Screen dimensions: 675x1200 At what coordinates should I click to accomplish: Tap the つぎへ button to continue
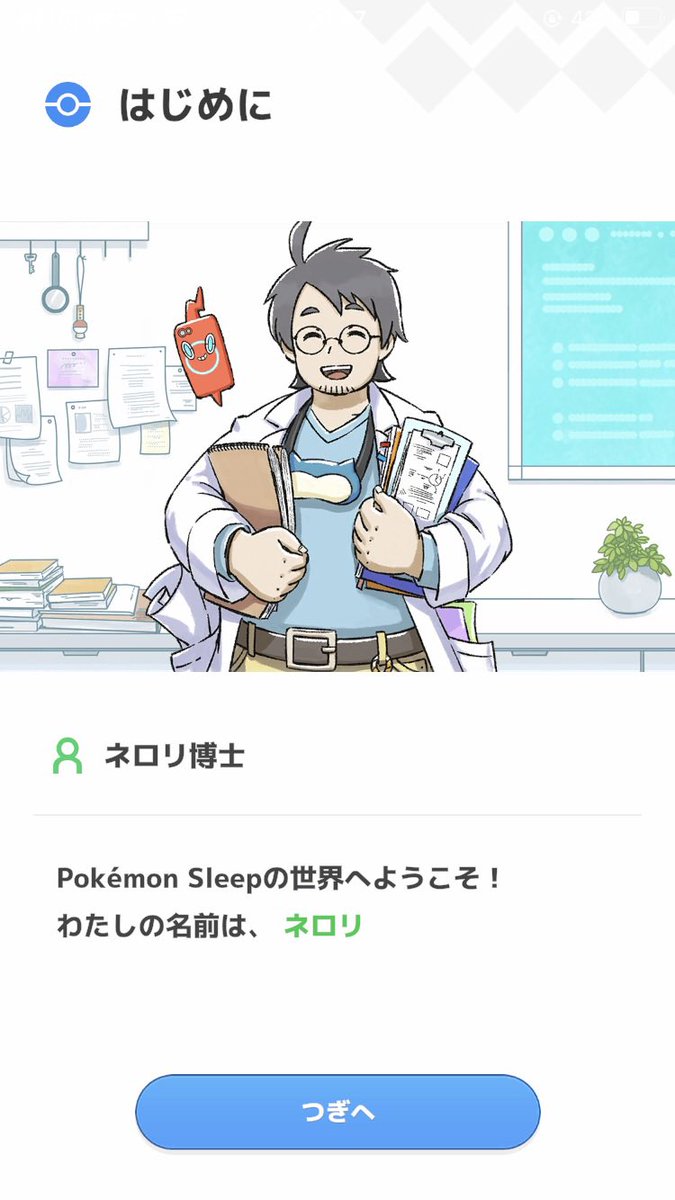tap(338, 1111)
